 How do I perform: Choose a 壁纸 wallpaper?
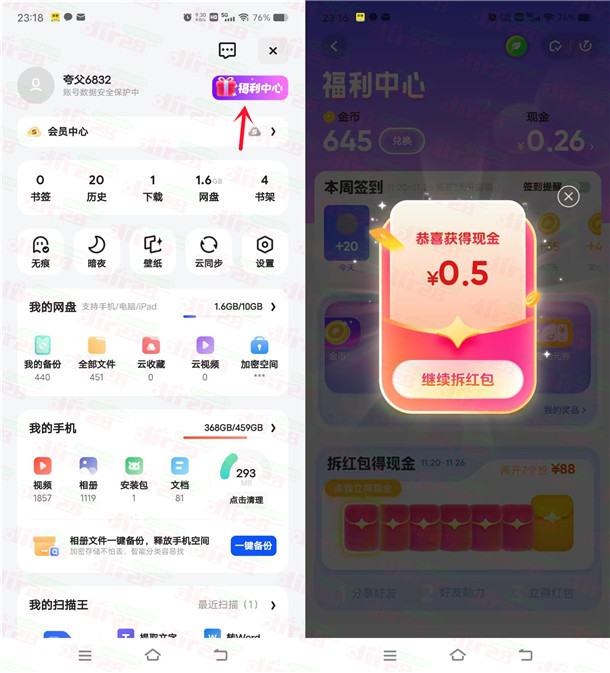152,251
